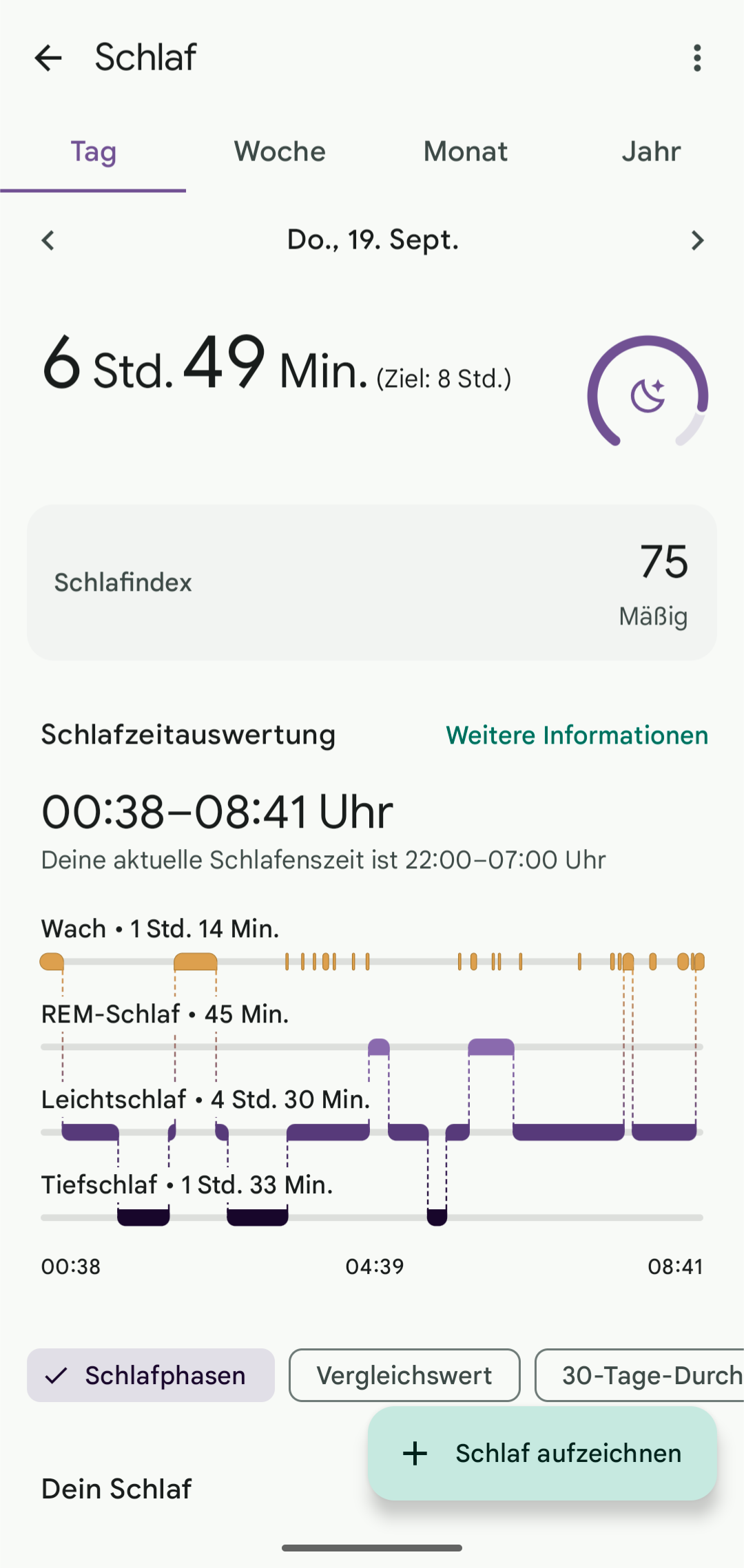Go back from the Schlaf screen

[48, 58]
